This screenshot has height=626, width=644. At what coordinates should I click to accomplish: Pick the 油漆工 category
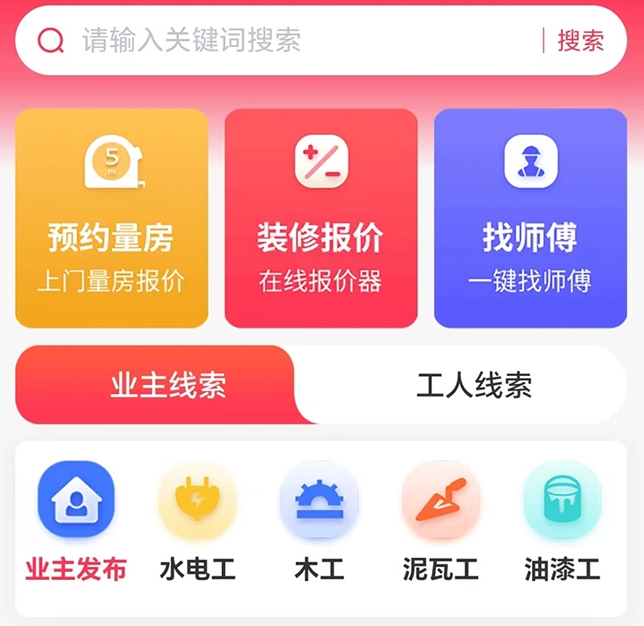(x=562, y=522)
